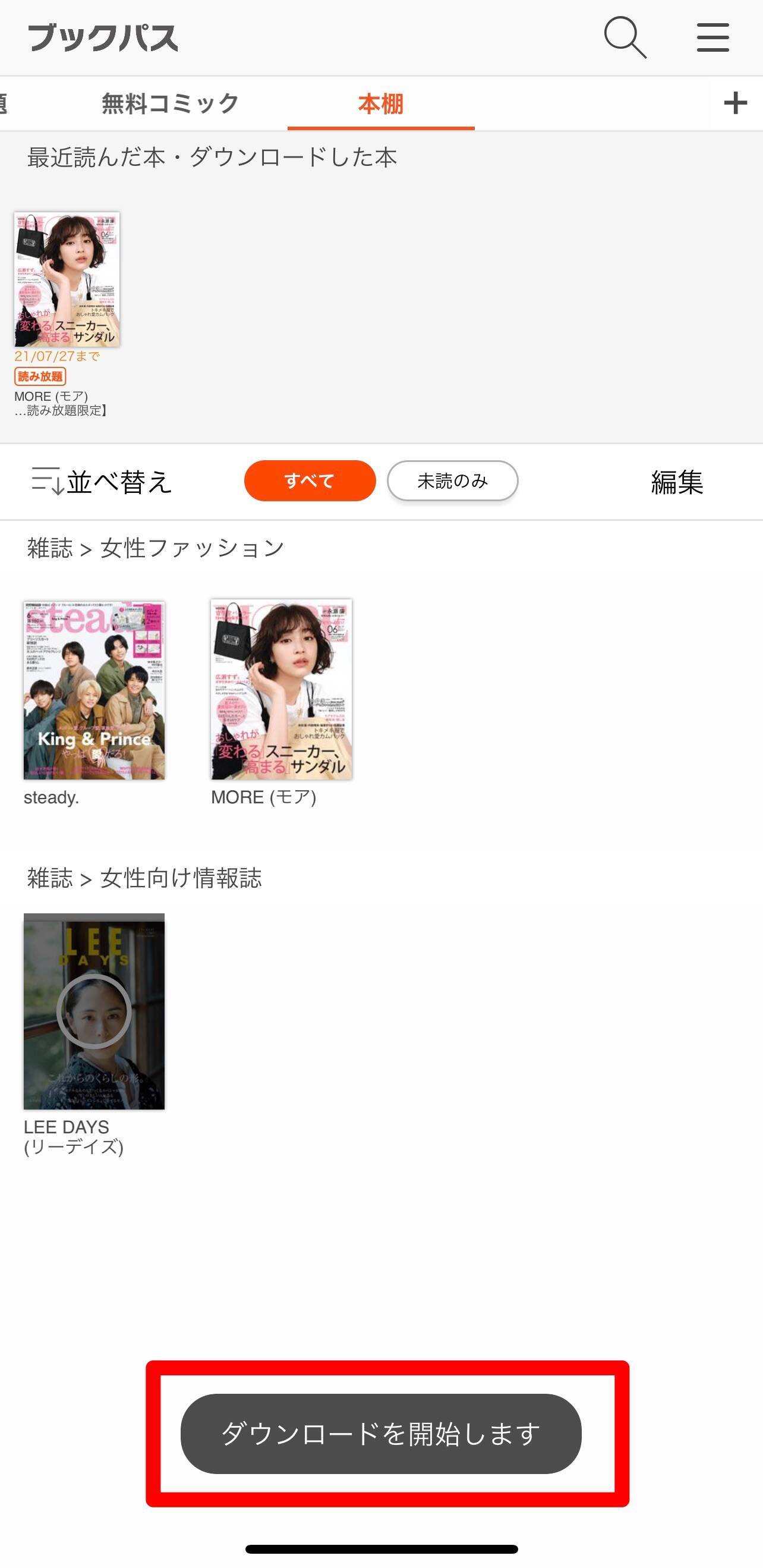Open the hamburger menu
Screen dimensions: 763x1568
click(712, 37)
